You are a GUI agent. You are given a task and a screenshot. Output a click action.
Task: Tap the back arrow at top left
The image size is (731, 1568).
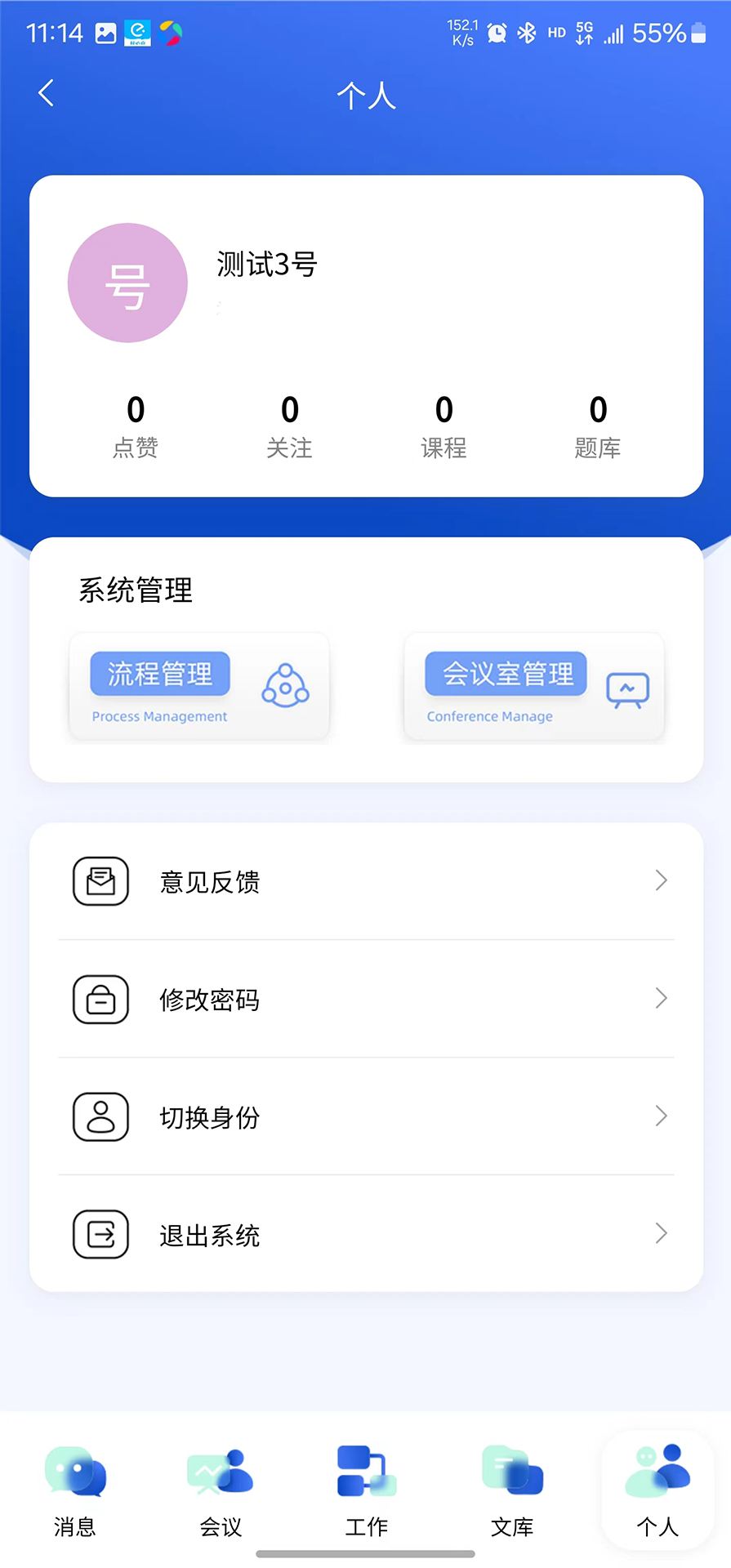click(46, 93)
